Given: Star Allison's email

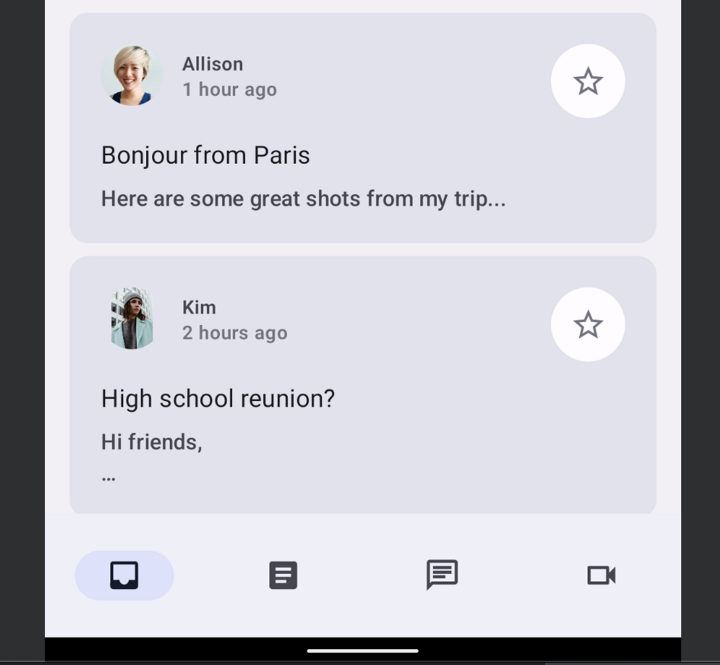Looking at the screenshot, I should tap(588, 81).
